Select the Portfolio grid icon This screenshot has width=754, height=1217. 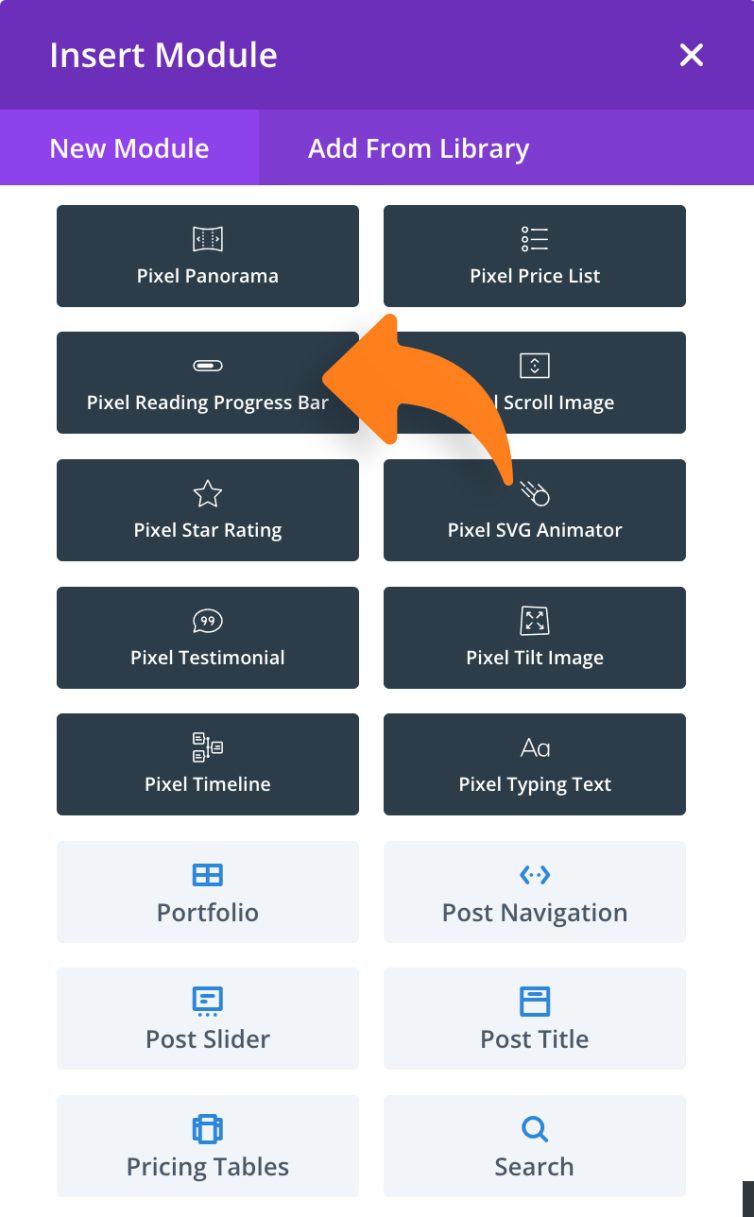[207, 874]
